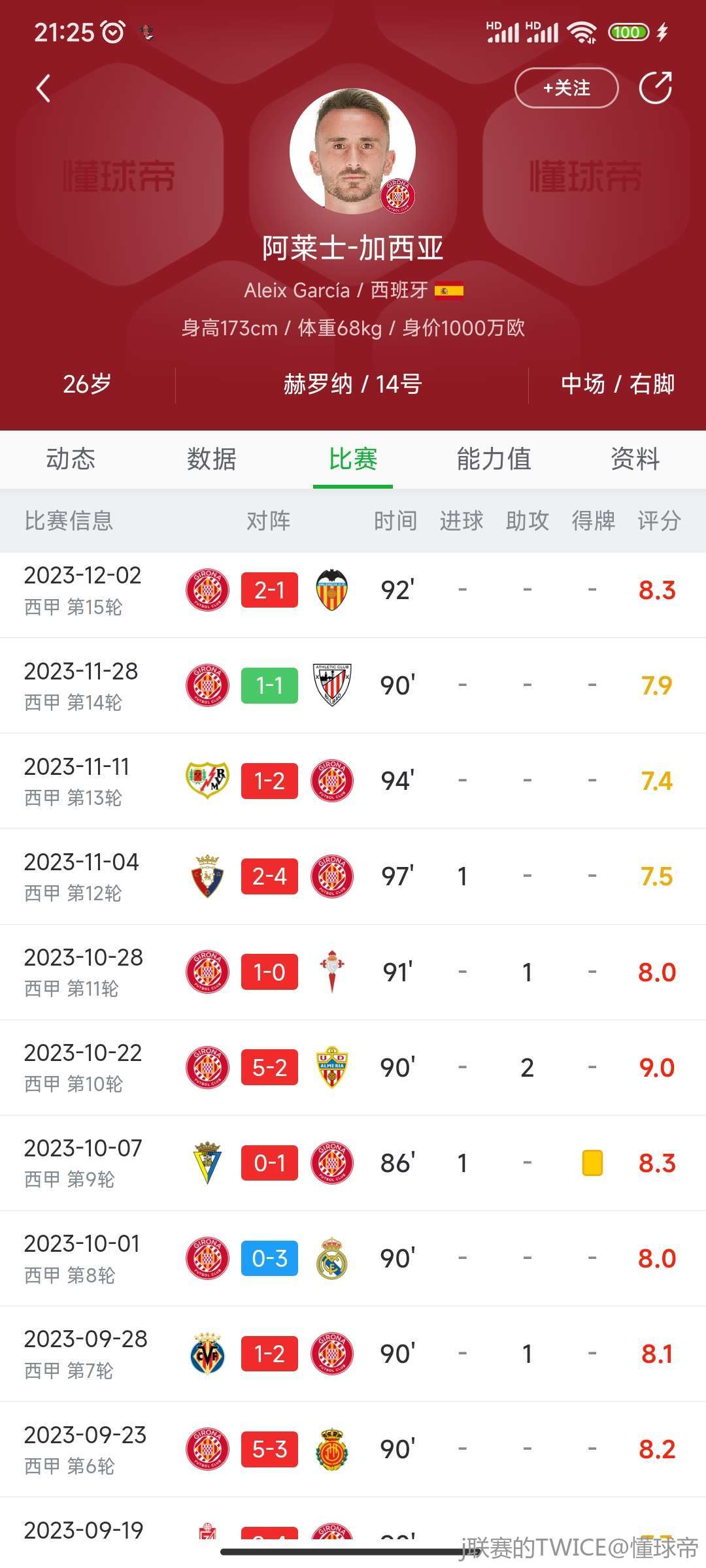Select the 比赛 tab
This screenshot has height=1568, width=706.
[353, 459]
